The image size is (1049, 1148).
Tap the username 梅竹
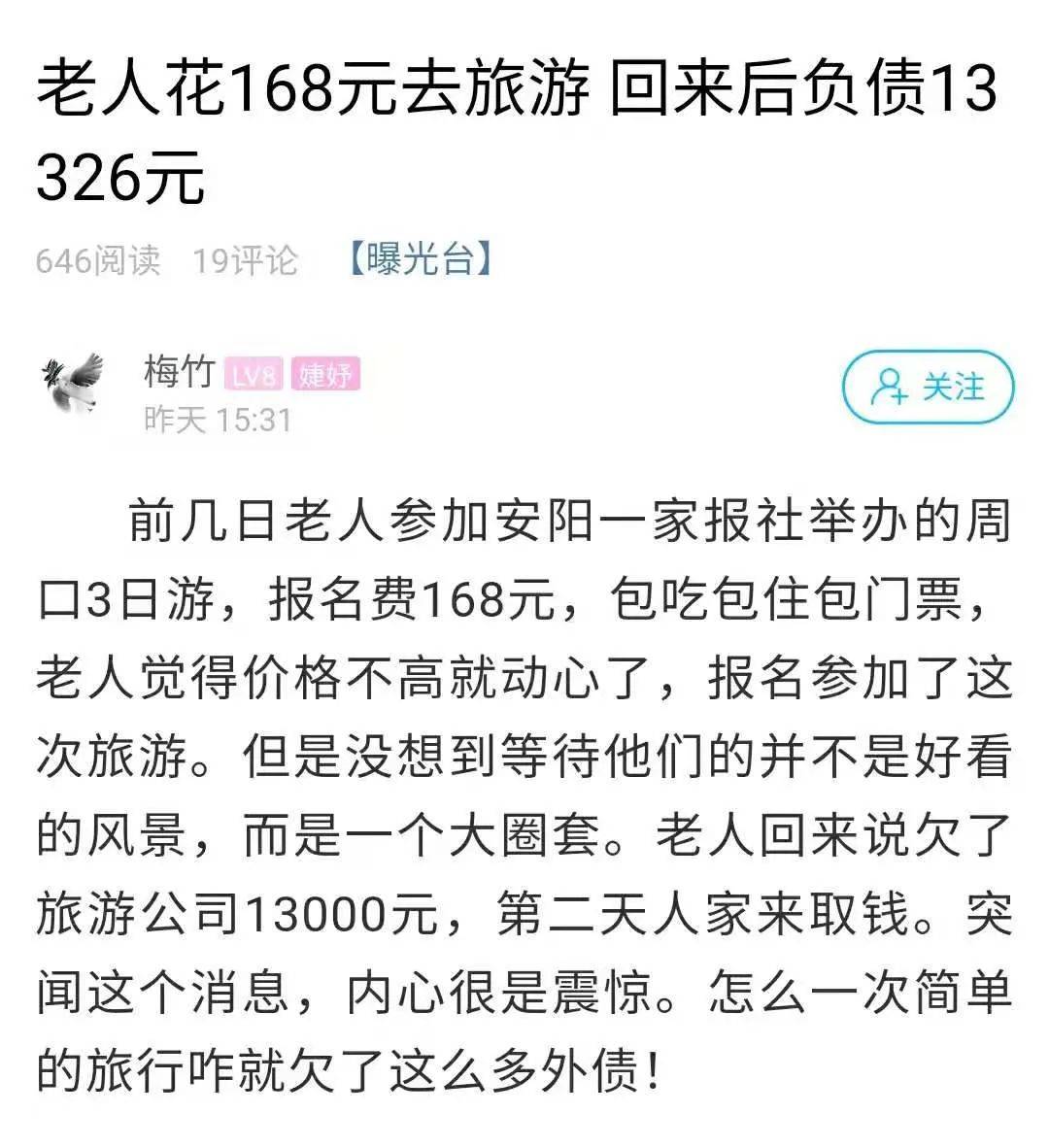(178, 373)
